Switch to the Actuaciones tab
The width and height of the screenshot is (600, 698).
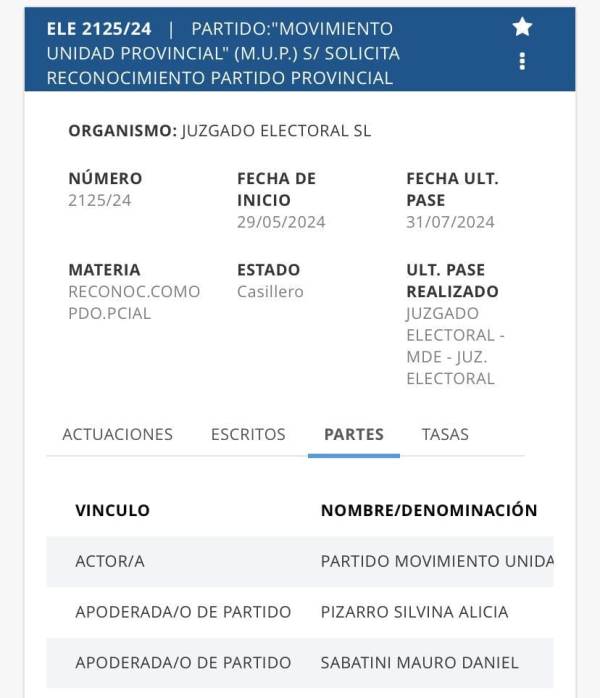[117, 434]
